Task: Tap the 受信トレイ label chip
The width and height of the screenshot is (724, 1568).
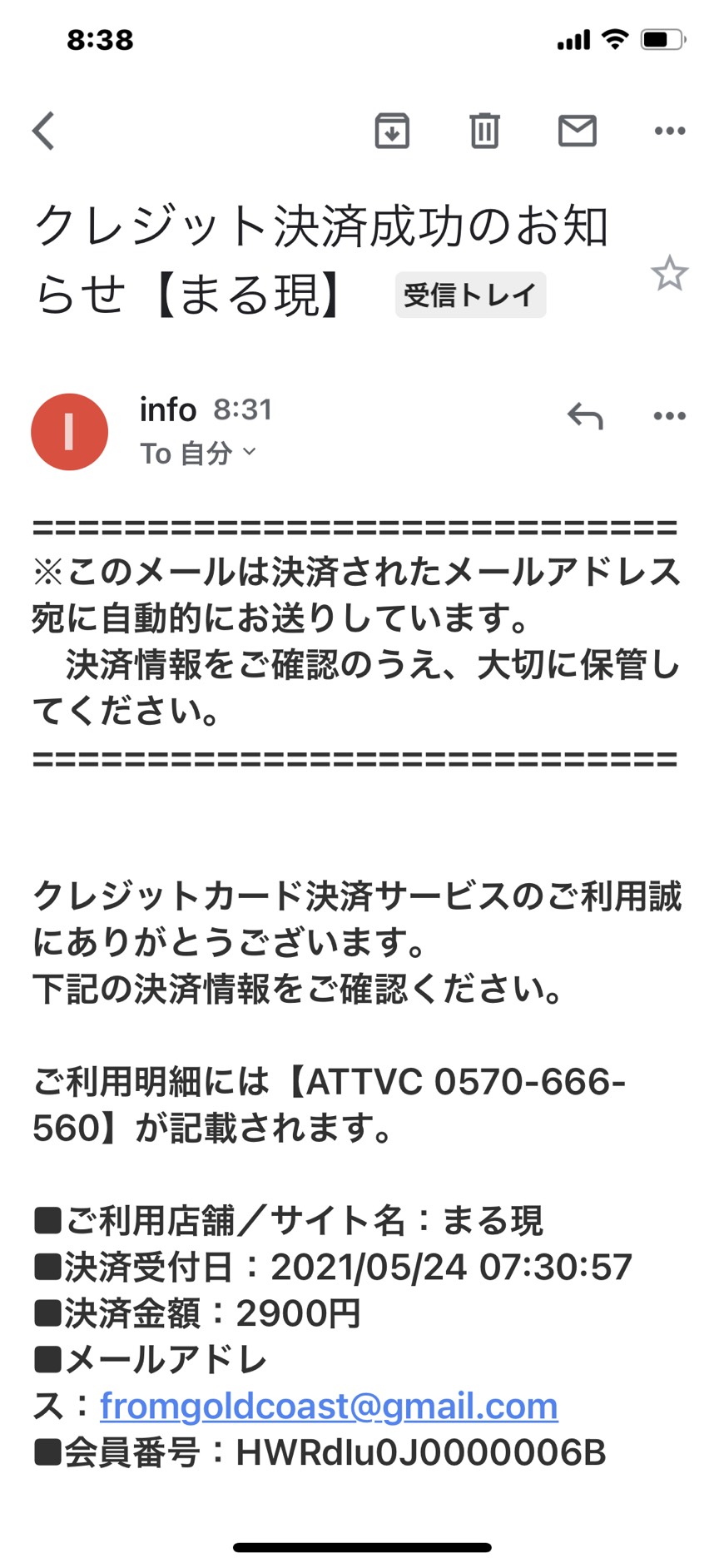Action: tap(470, 295)
